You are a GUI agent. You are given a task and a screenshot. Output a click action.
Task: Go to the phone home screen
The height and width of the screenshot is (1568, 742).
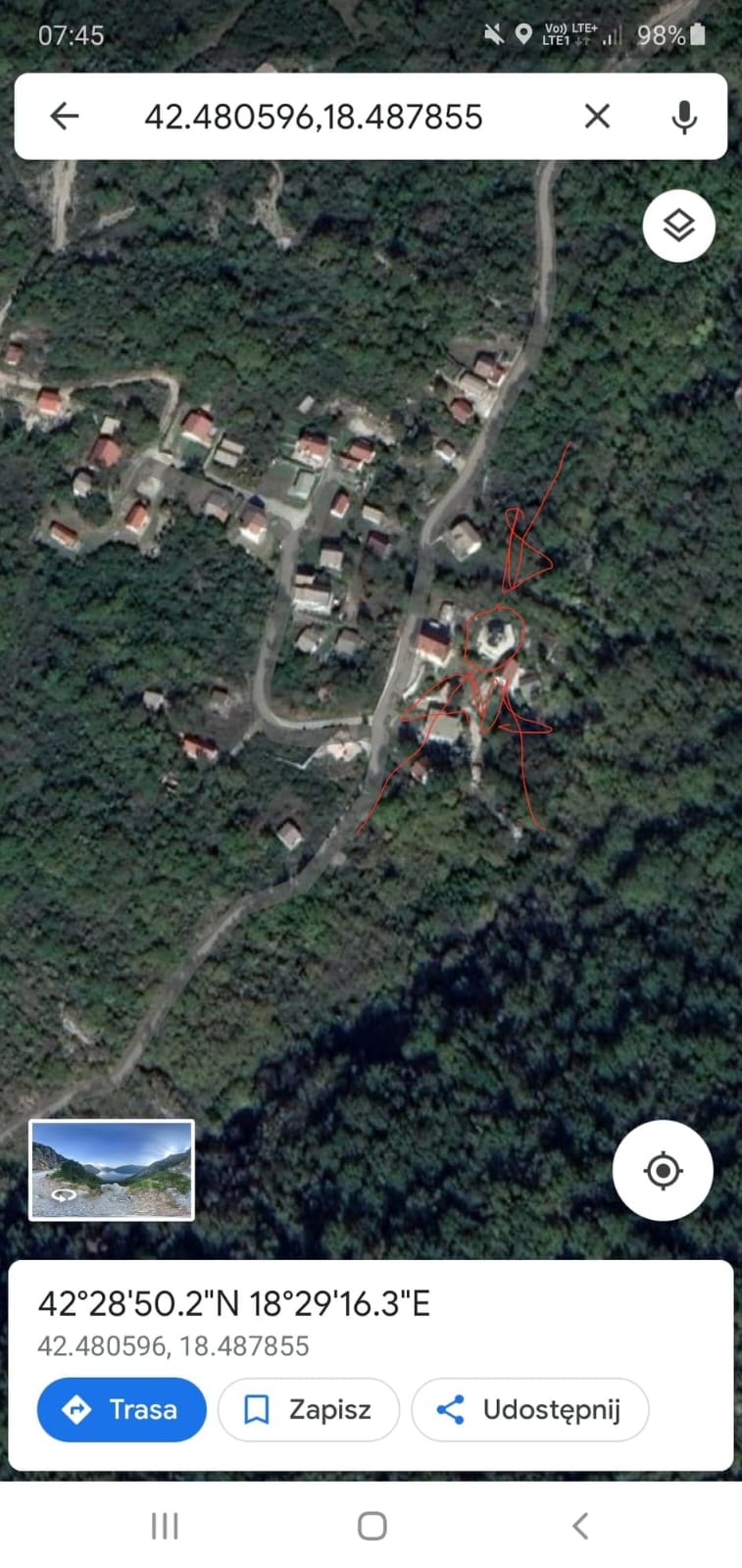(371, 1526)
